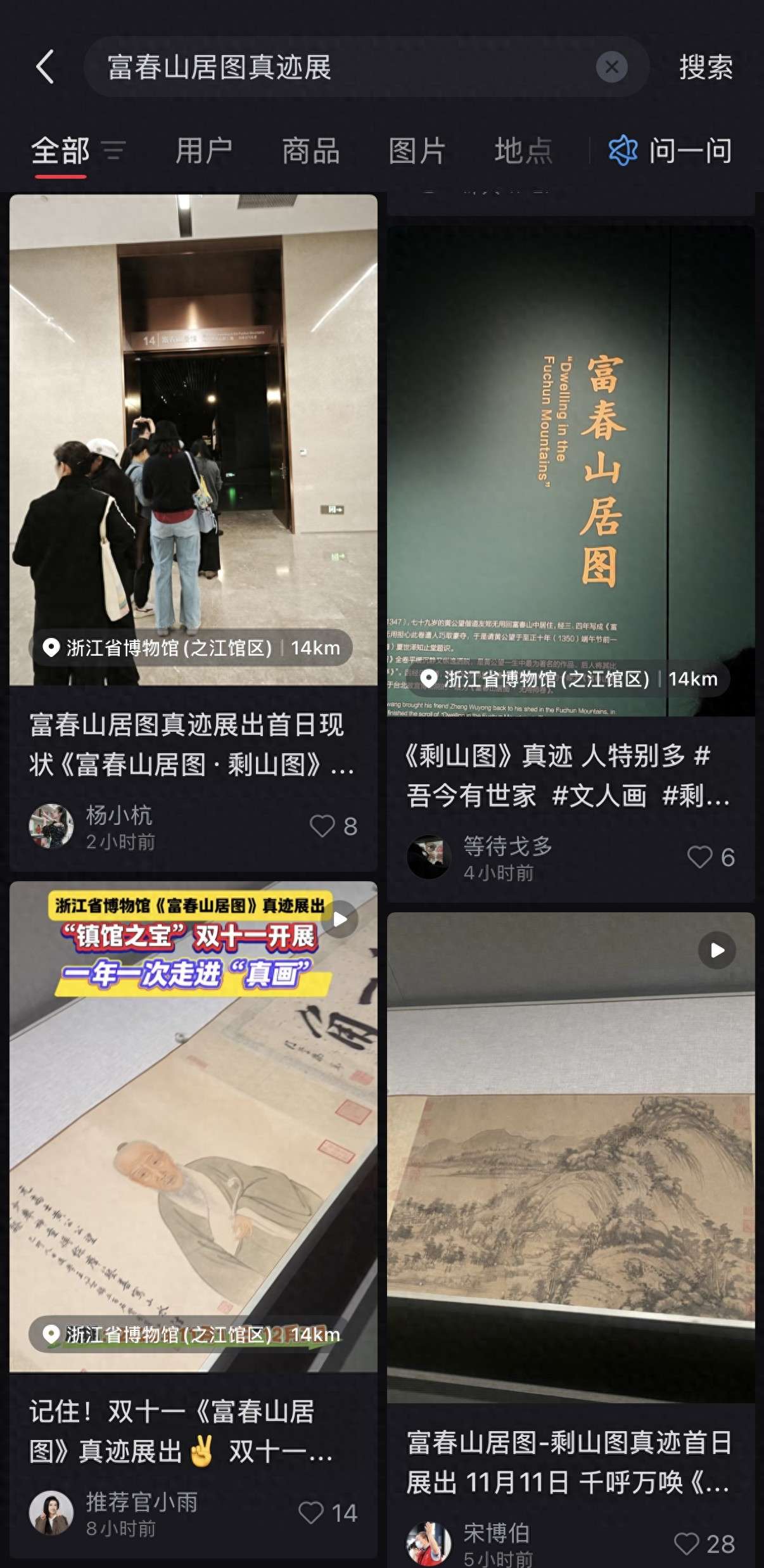
Task: Open the filter icon next to 全部
Action: (x=114, y=151)
